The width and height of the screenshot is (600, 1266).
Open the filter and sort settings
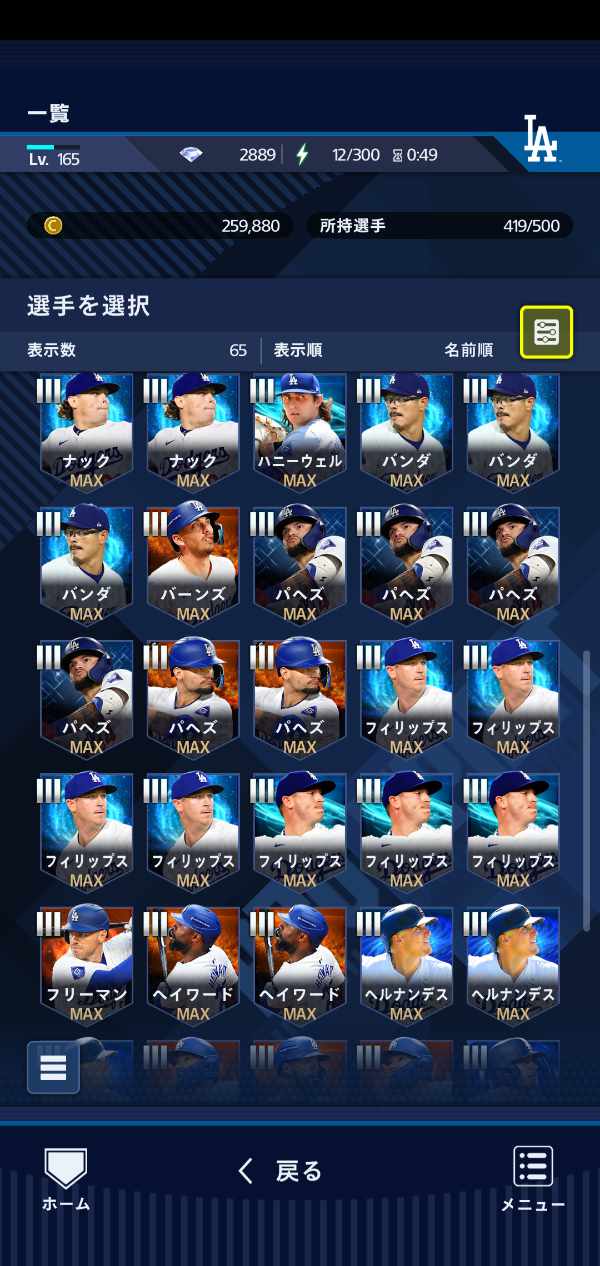(546, 332)
